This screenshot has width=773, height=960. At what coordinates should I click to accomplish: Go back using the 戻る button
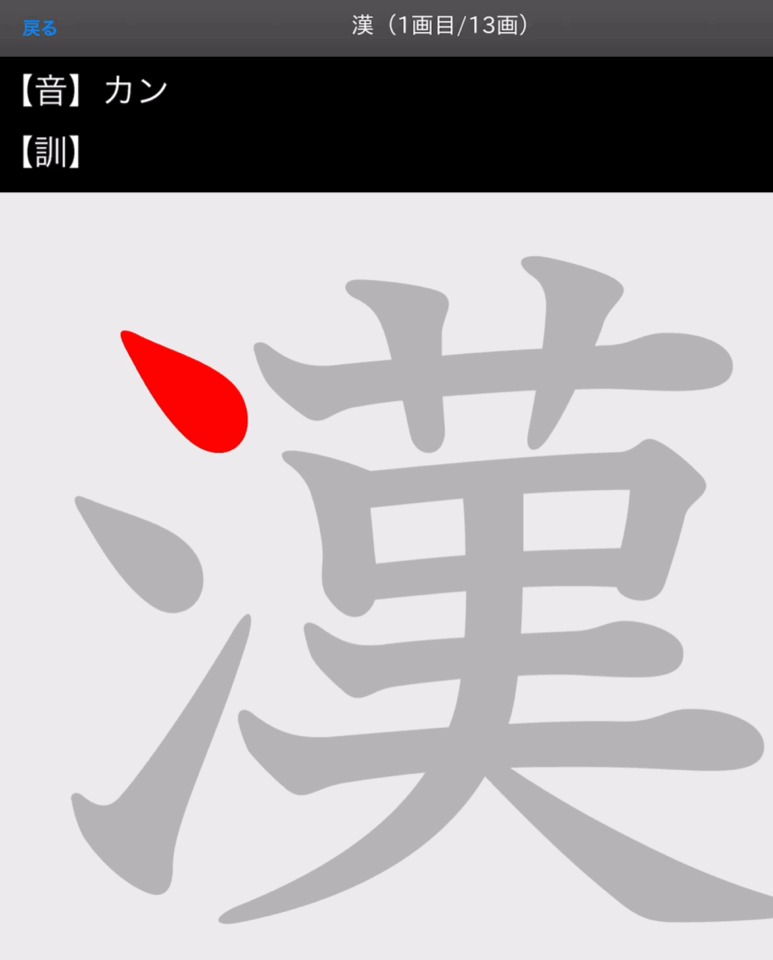coord(40,28)
